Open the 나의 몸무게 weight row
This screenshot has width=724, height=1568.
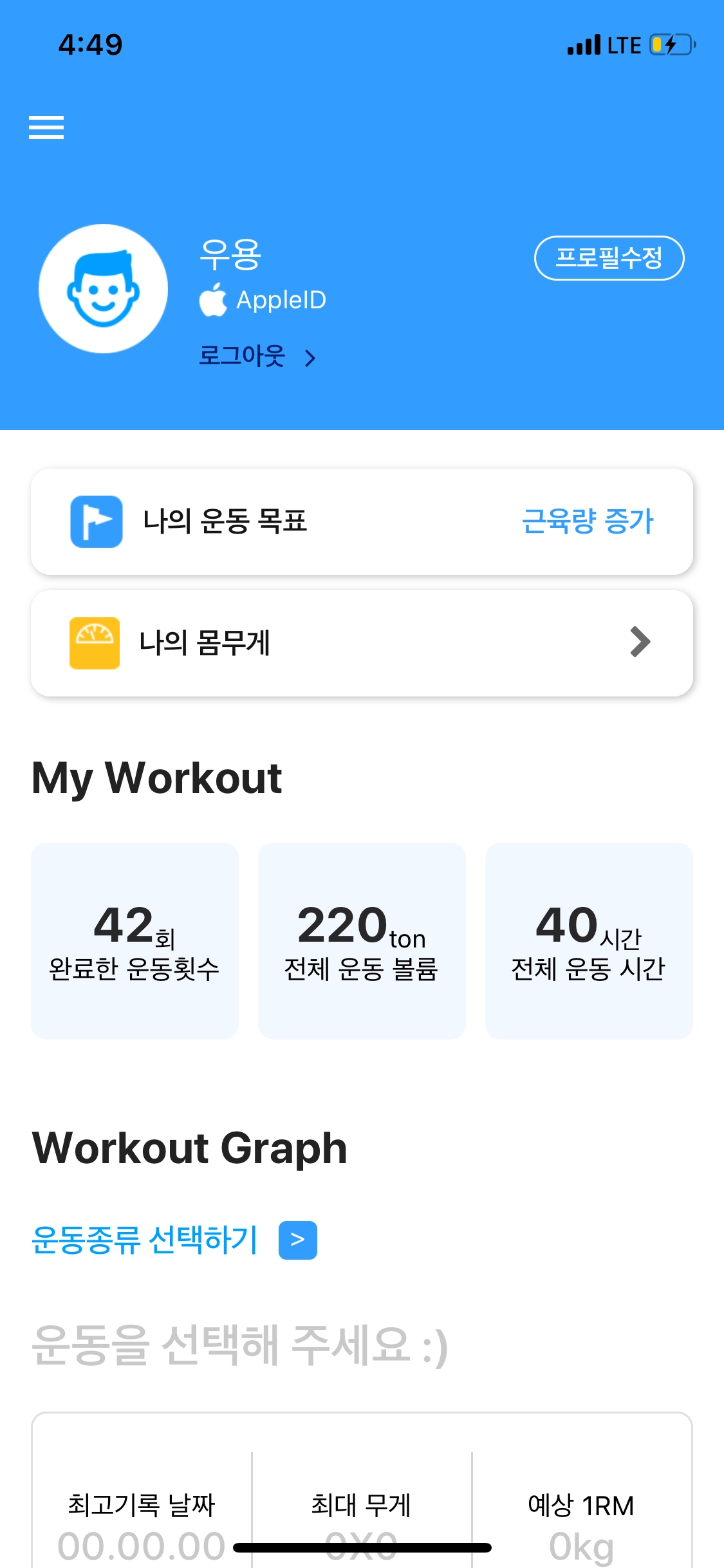[362, 643]
